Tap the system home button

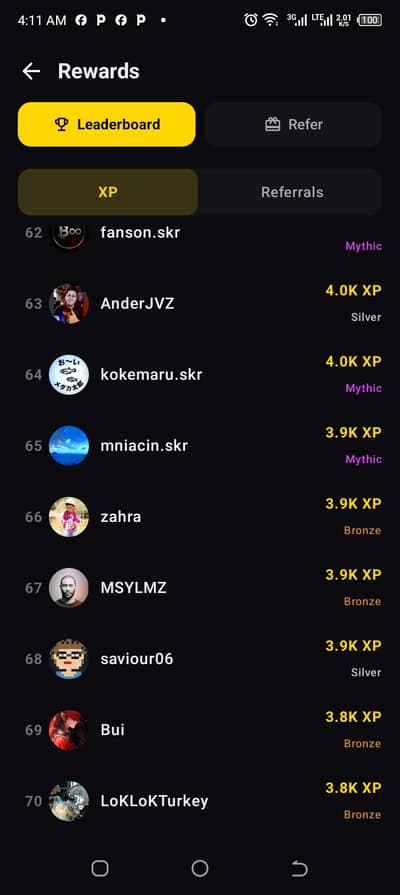click(200, 869)
